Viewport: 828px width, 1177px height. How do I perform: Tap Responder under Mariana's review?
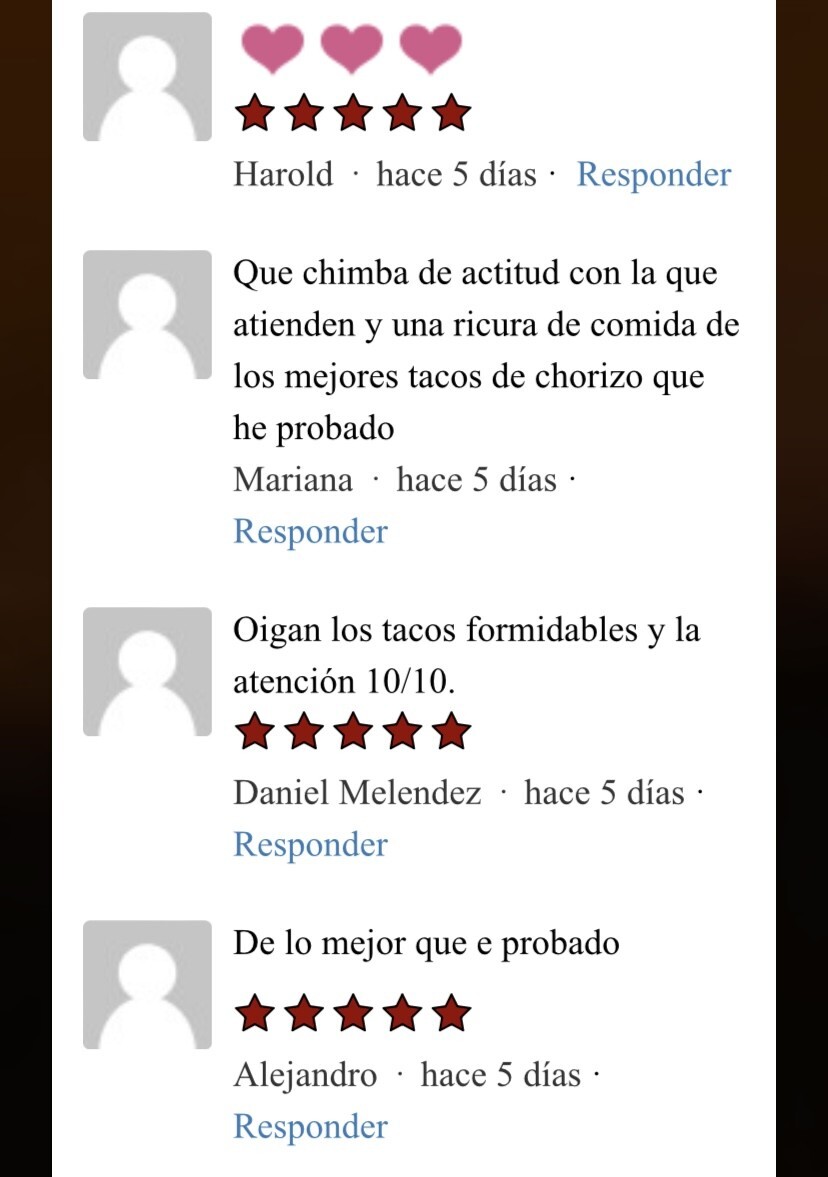pos(310,531)
